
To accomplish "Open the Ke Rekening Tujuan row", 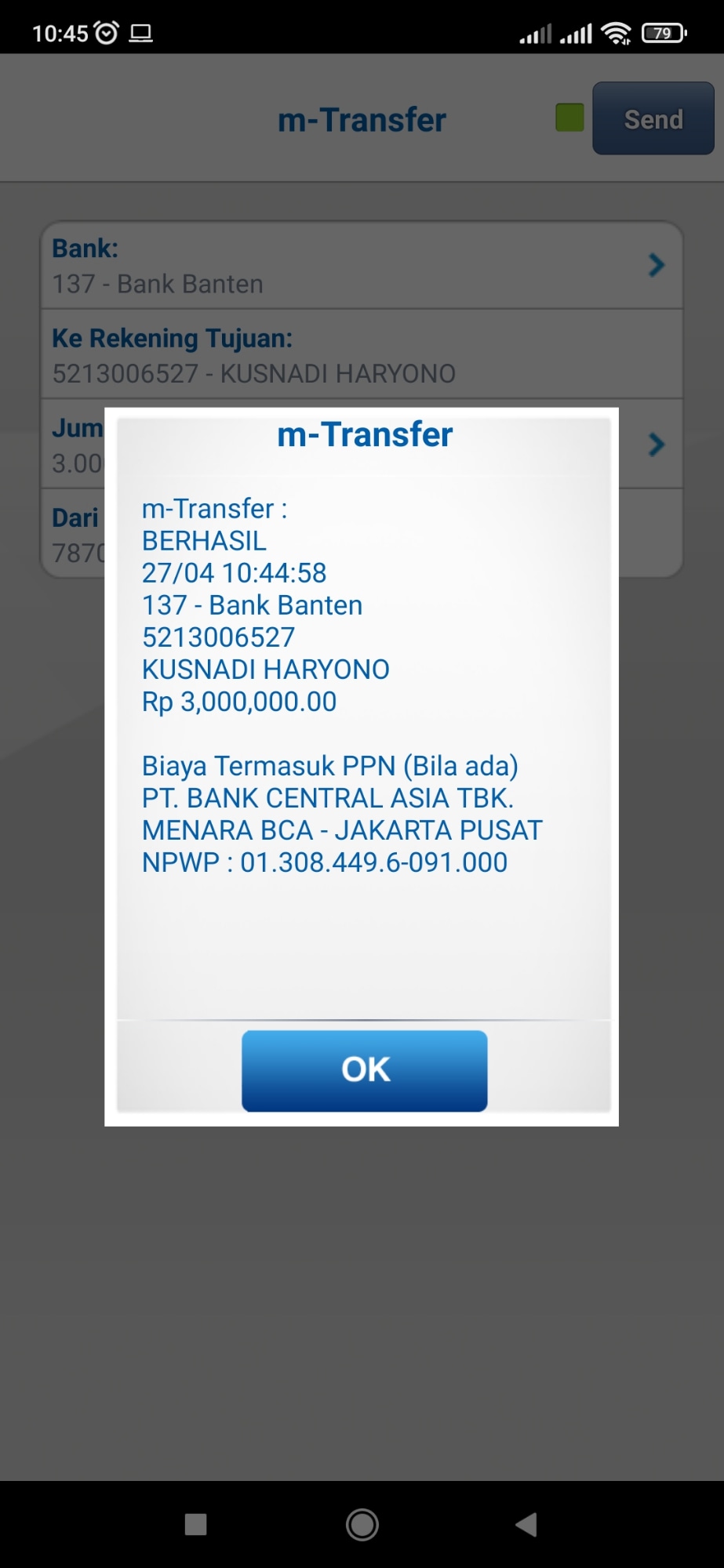I will pyautogui.click(x=361, y=355).
